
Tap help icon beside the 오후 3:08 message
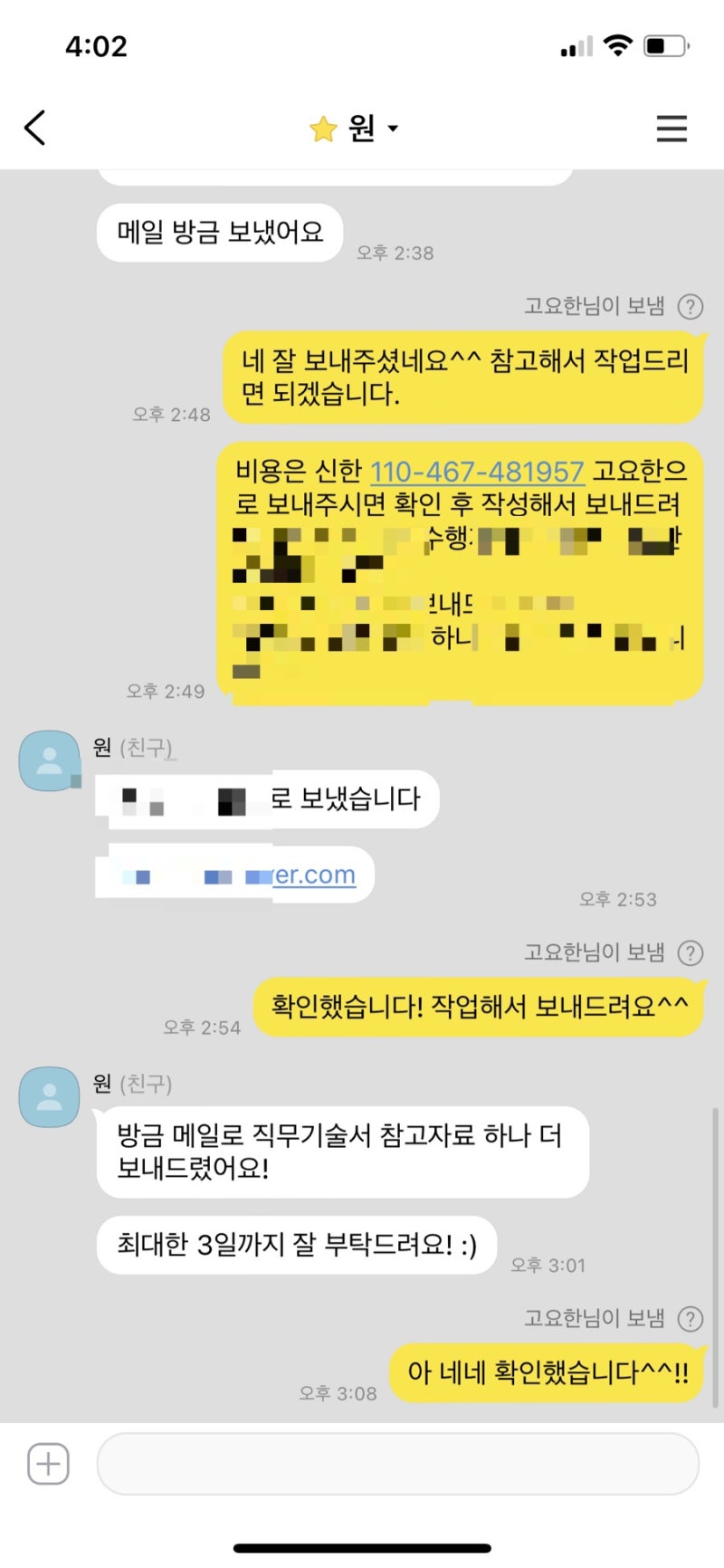(691, 1319)
